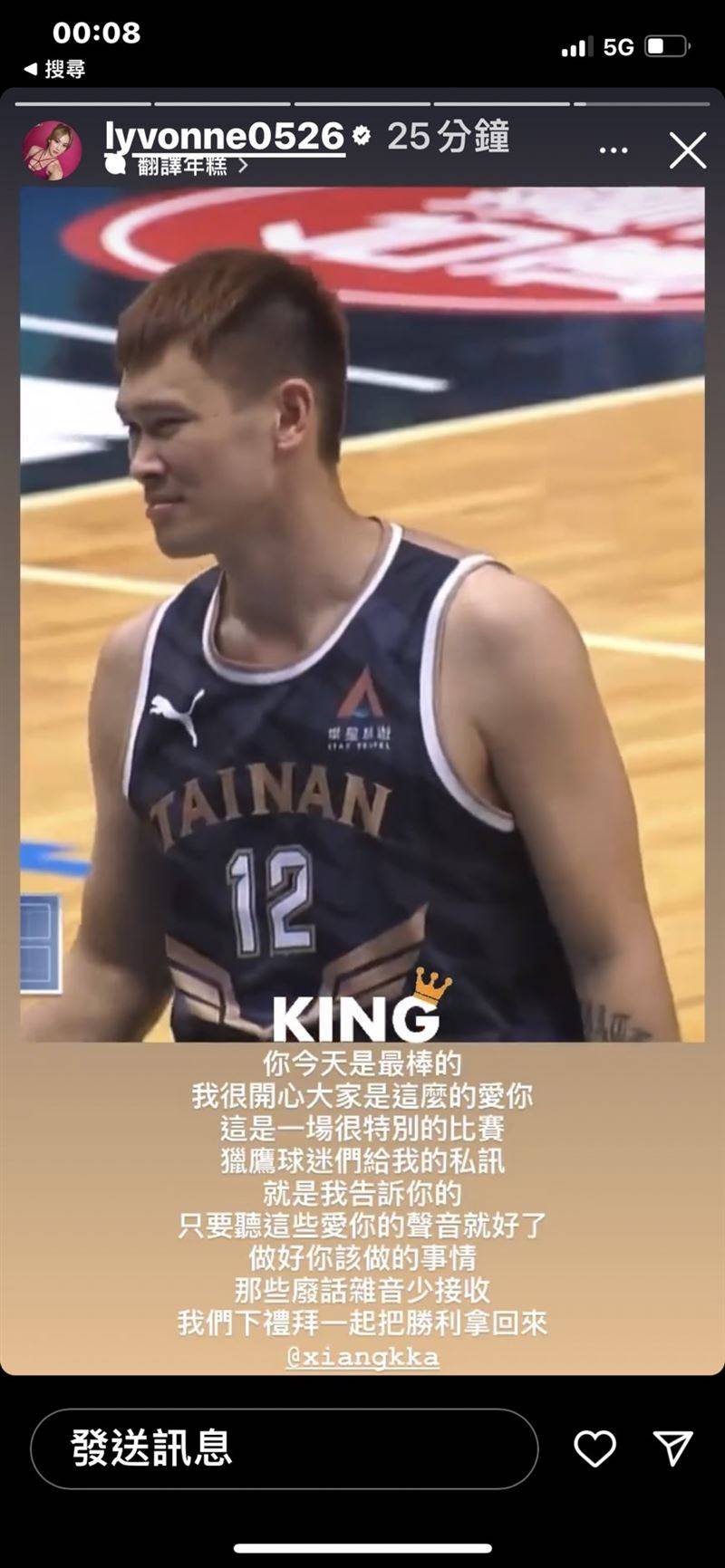Close the story with the X button
The height and width of the screenshot is (1568, 725).
687,150
